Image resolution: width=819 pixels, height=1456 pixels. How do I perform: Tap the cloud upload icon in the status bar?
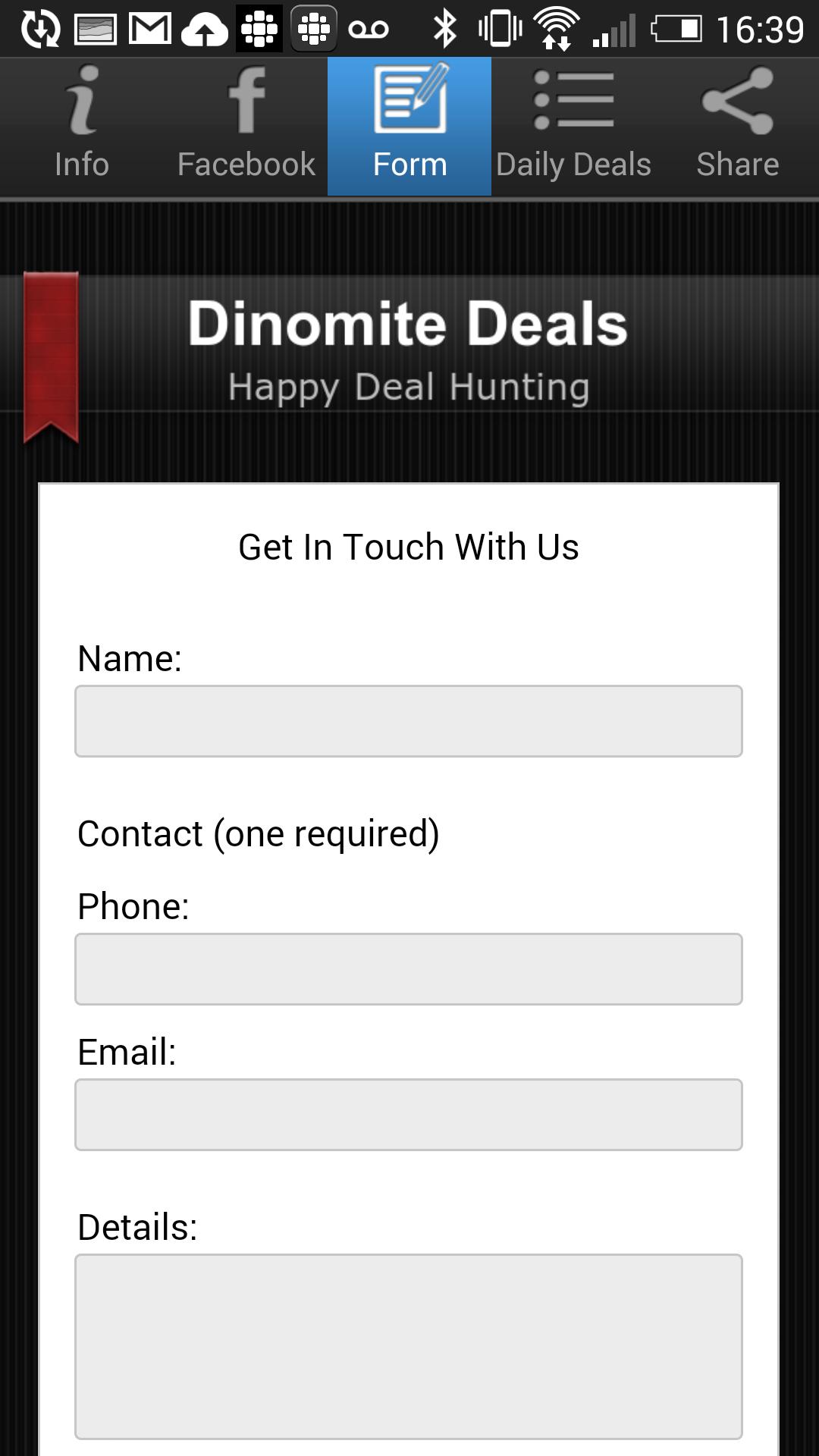203,27
